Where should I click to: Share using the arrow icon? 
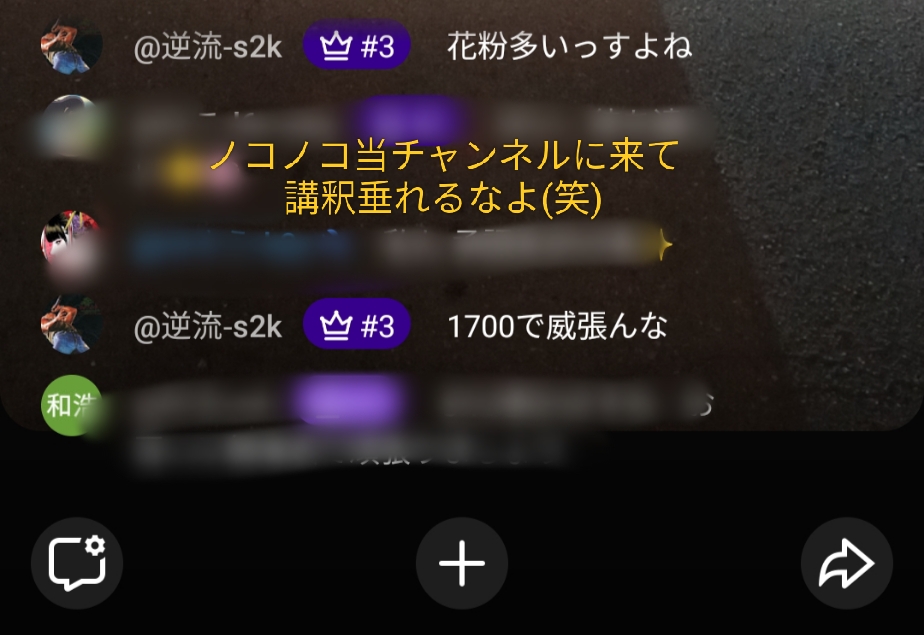coord(846,563)
